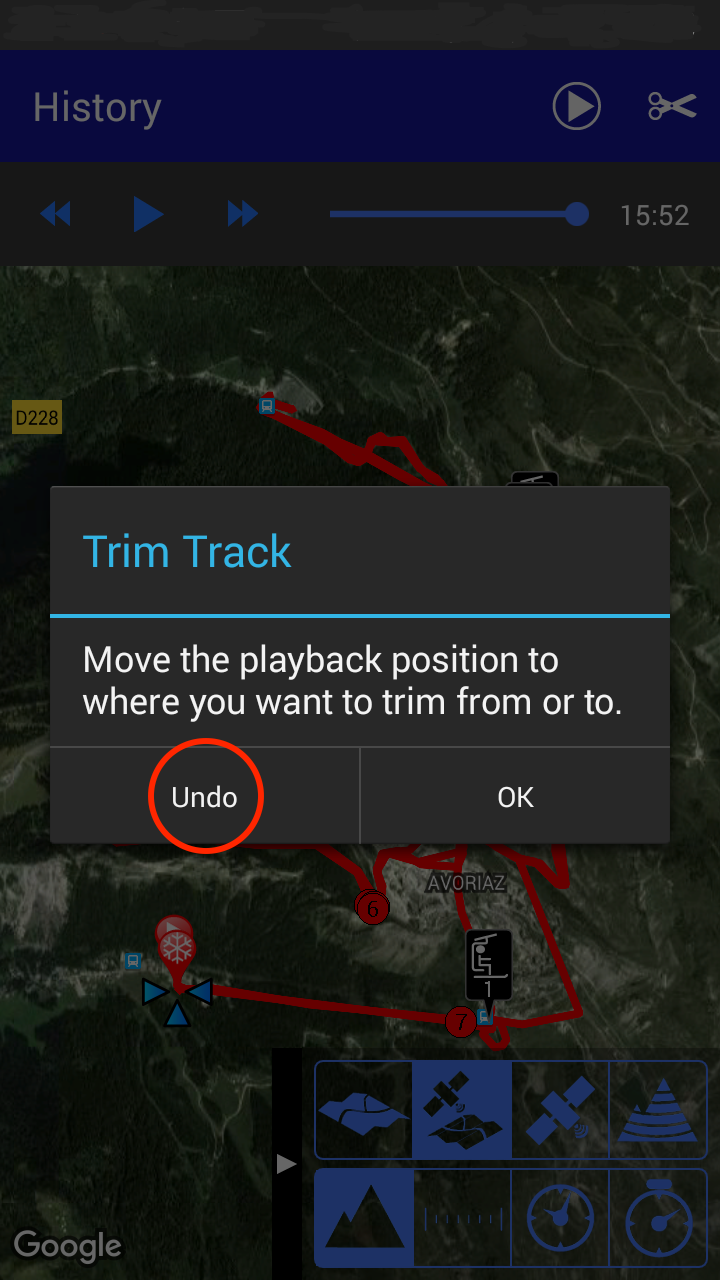Switch to the terrain map layer

coord(364,1110)
